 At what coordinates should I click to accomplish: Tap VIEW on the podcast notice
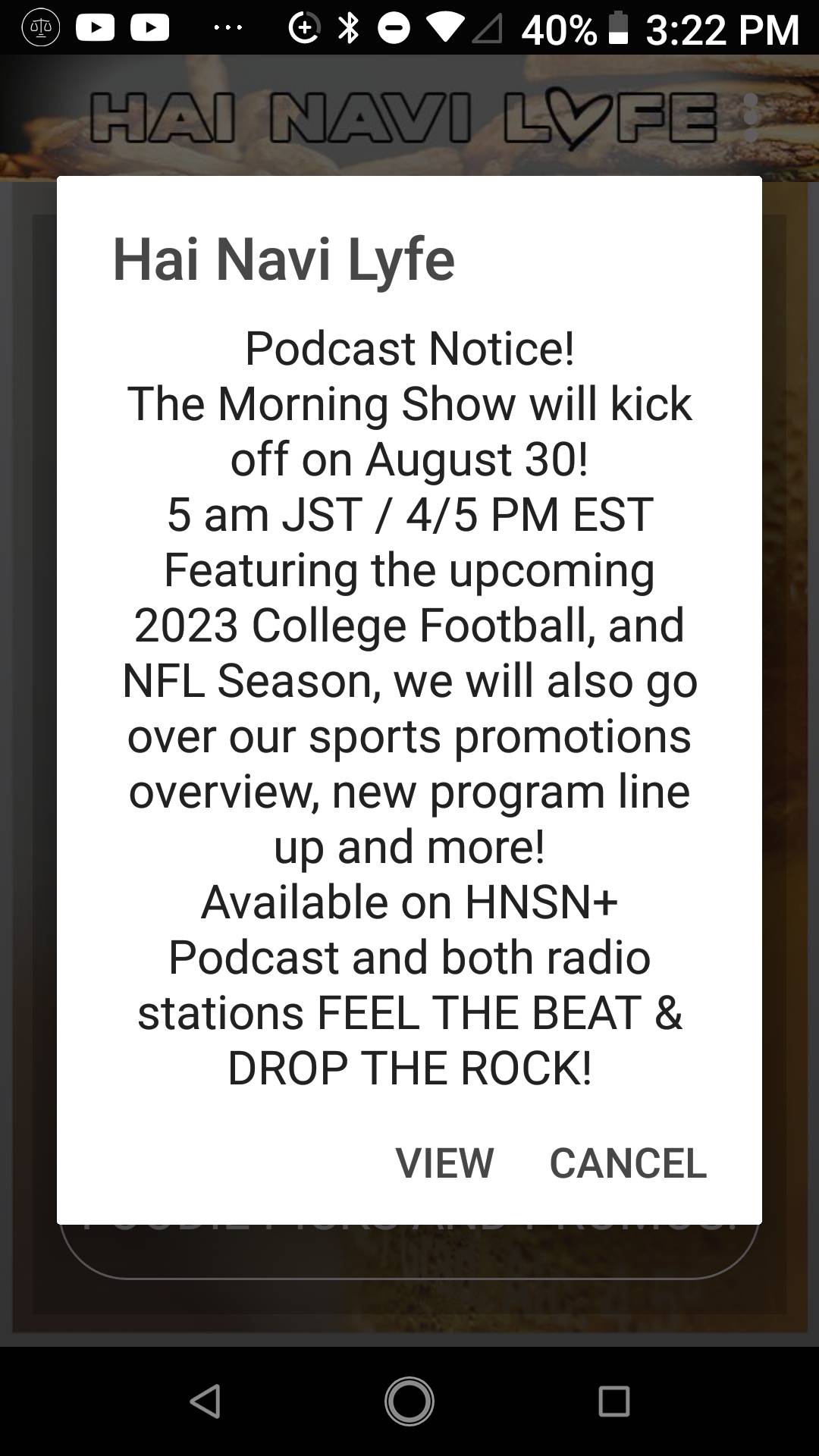444,1163
